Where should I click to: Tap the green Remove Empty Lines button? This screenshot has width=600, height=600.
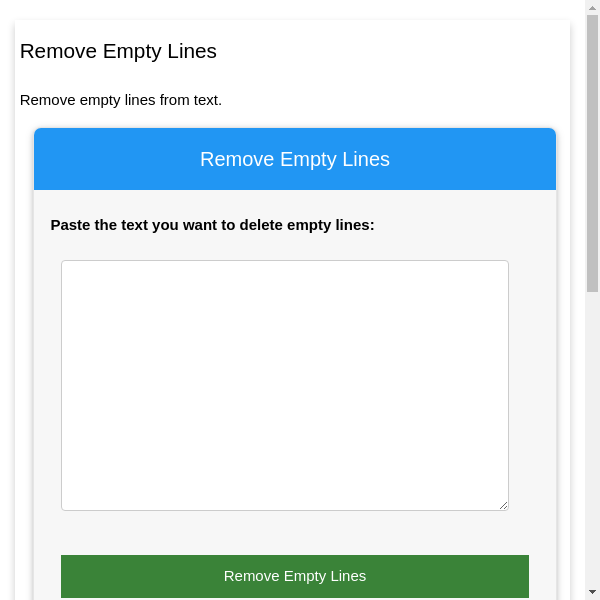295,576
